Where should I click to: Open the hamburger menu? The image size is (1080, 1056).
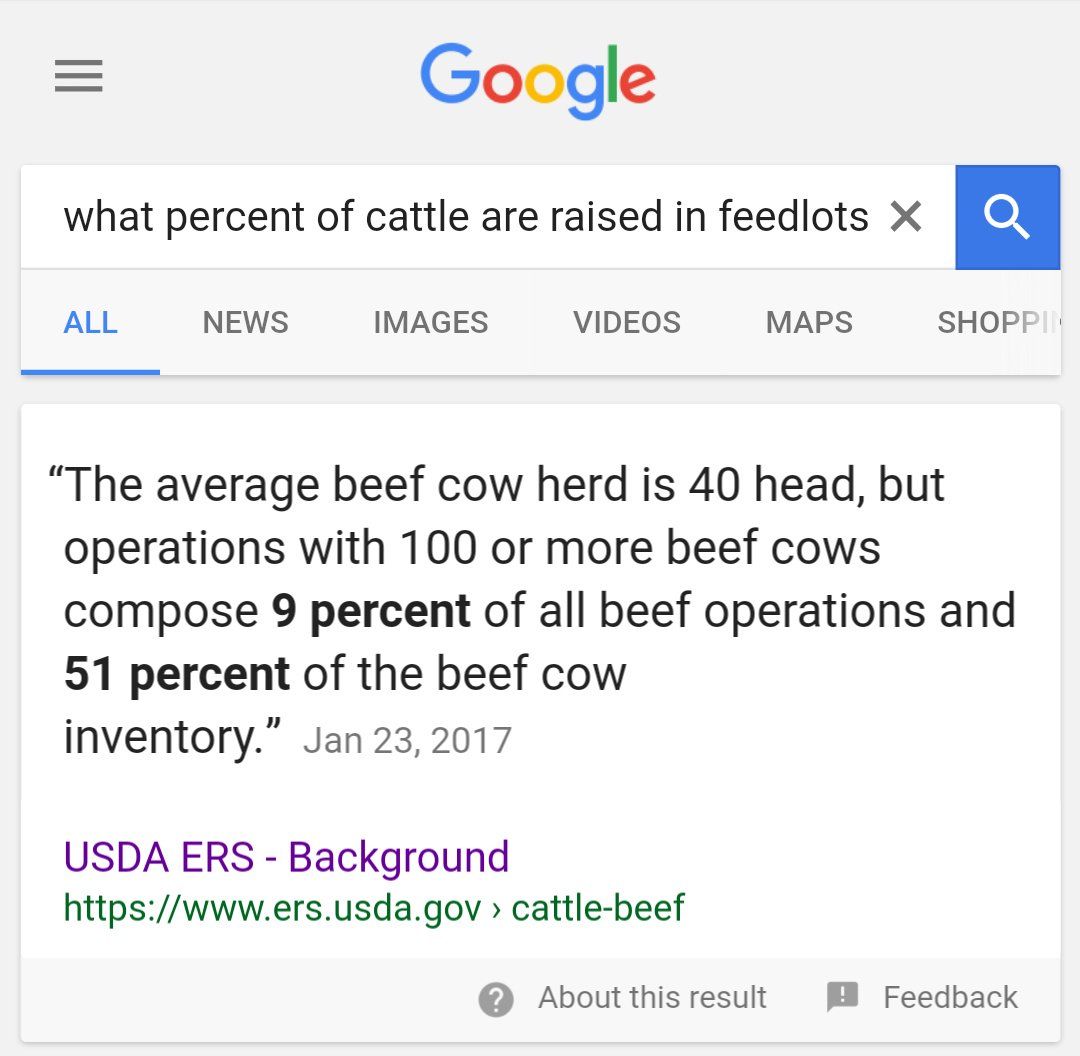pyautogui.click(x=79, y=77)
